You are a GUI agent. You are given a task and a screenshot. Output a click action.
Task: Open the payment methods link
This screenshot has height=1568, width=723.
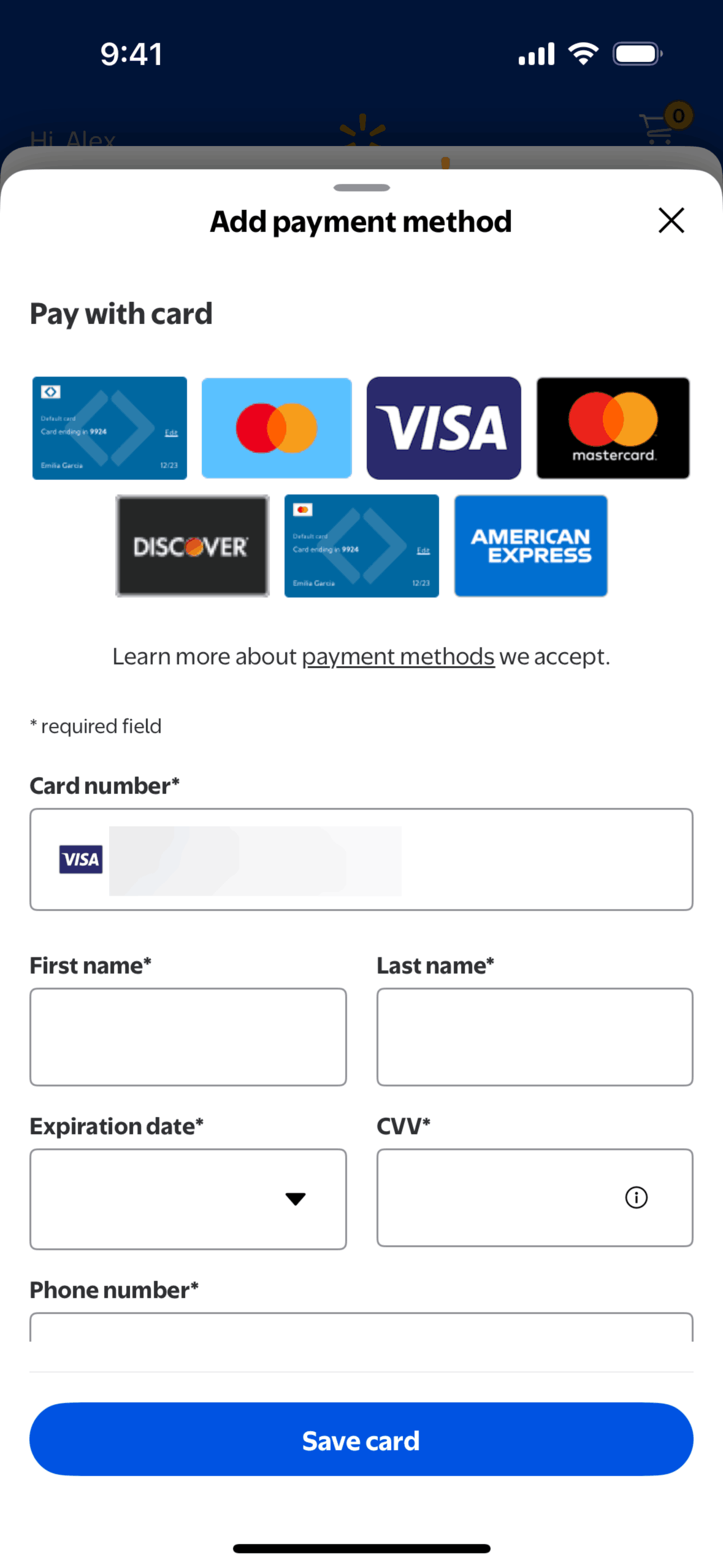coord(398,656)
